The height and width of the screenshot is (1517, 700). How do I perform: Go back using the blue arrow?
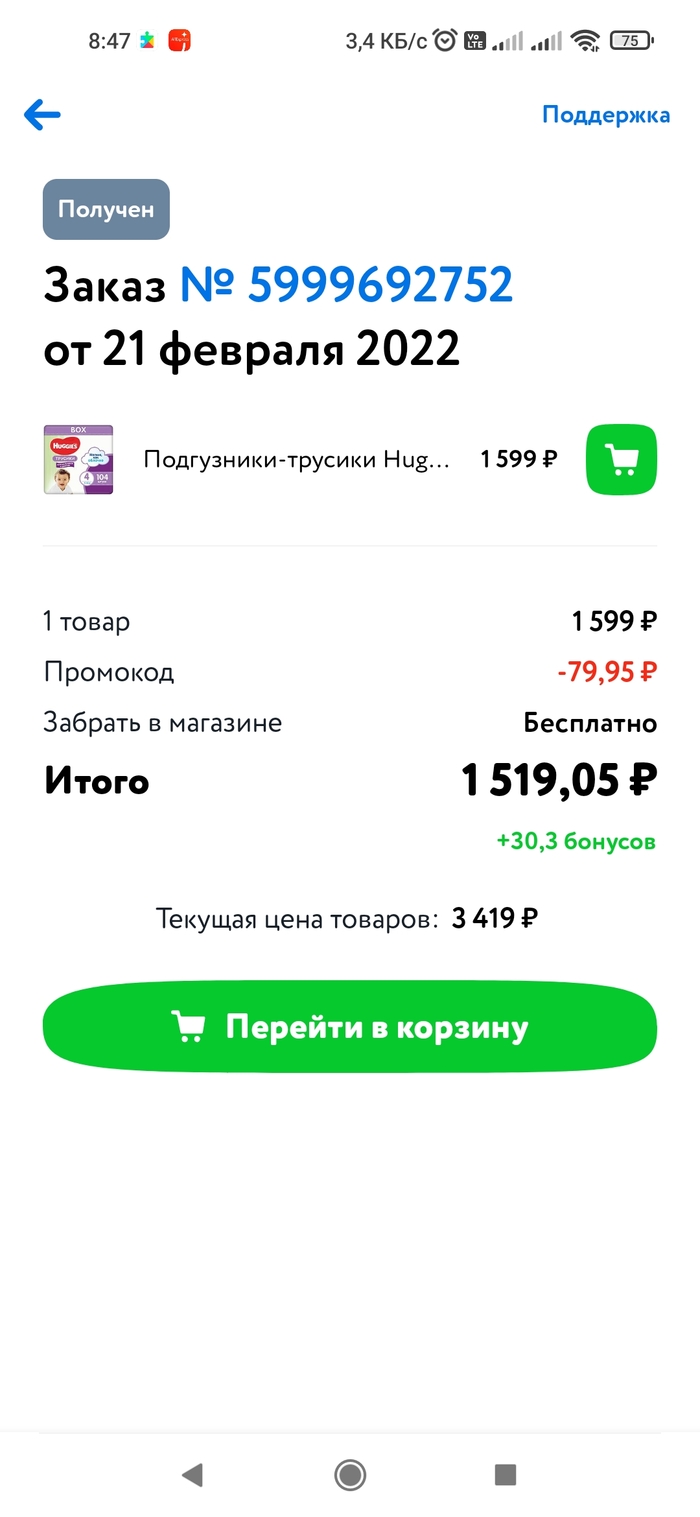coord(42,115)
